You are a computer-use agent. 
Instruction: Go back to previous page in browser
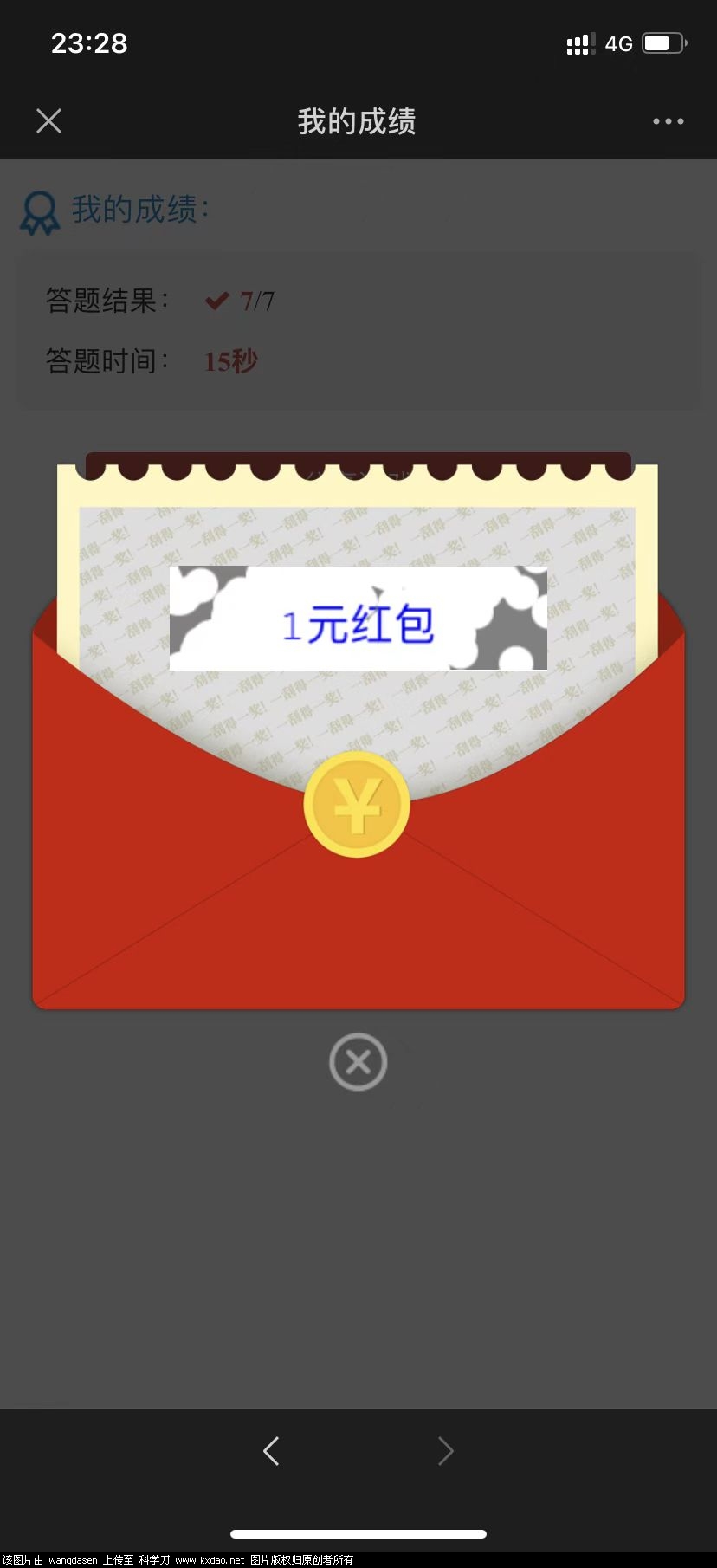(271, 1450)
